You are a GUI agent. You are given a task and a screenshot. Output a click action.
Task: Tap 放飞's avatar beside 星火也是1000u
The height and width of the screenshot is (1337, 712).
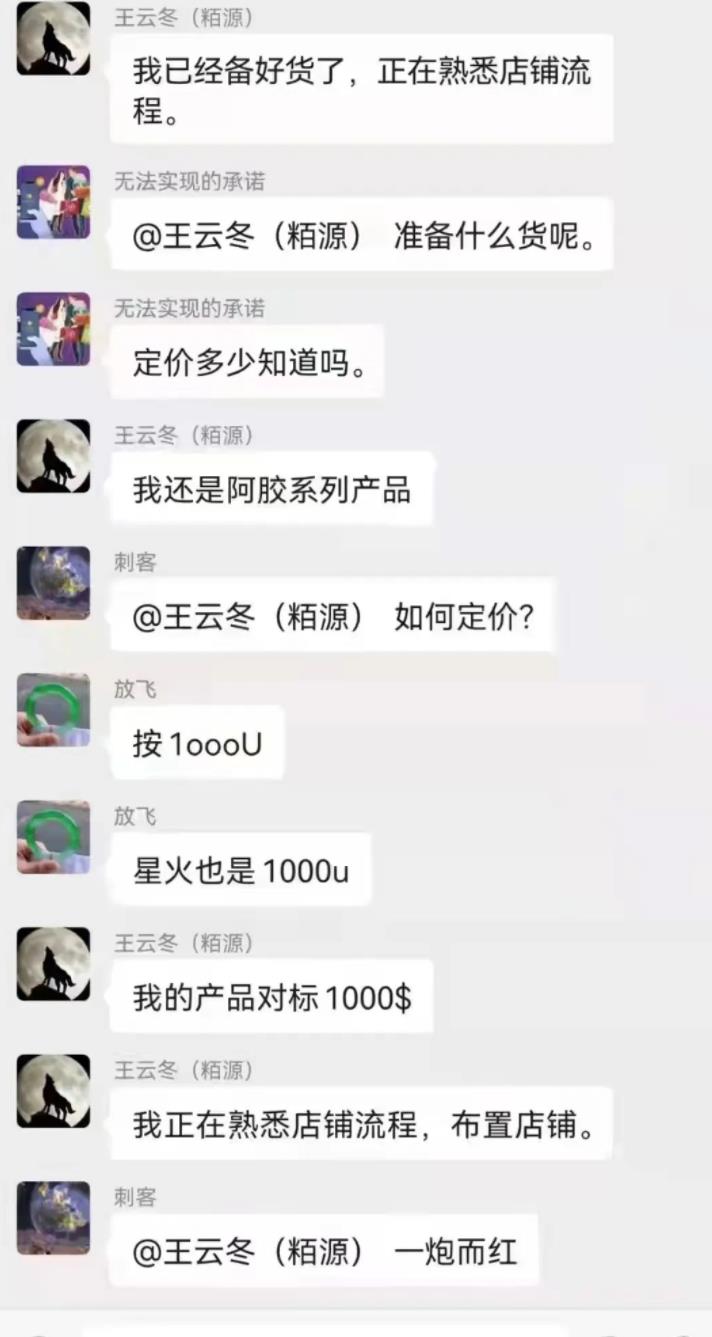(53, 837)
